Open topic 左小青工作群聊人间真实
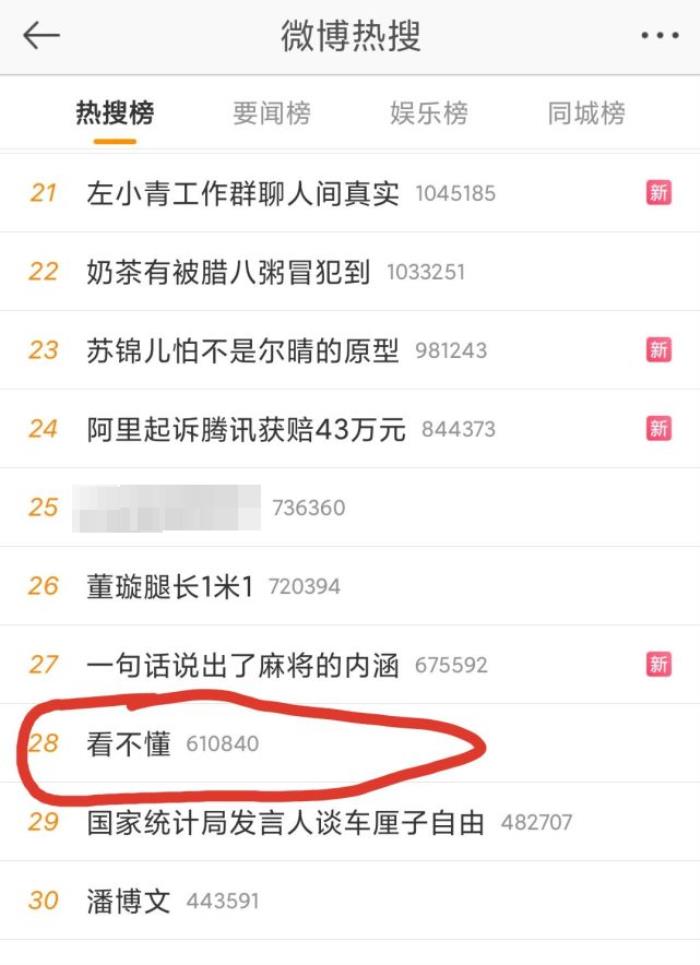Viewport: 700px width, 965px height. click(243, 193)
